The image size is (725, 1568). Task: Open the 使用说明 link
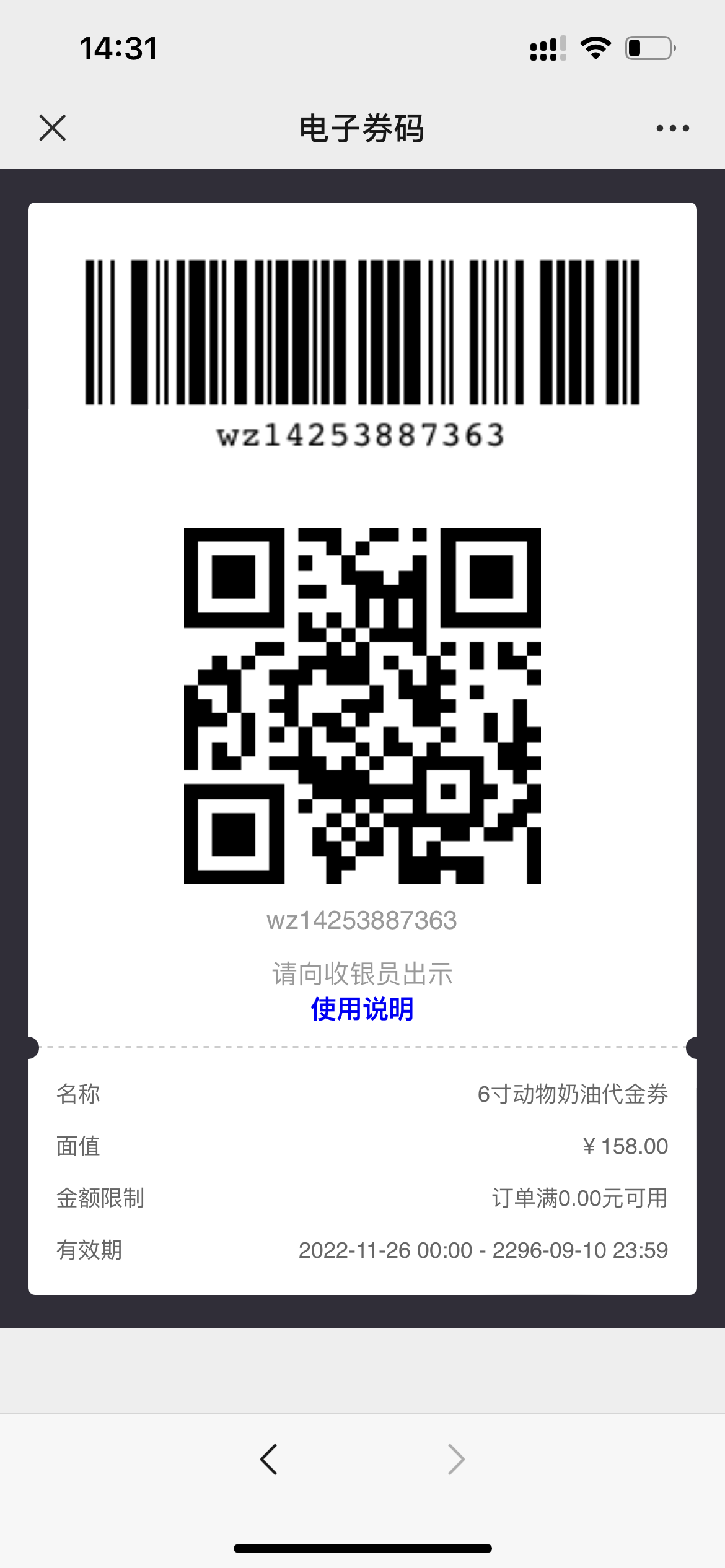pyautogui.click(x=362, y=1009)
